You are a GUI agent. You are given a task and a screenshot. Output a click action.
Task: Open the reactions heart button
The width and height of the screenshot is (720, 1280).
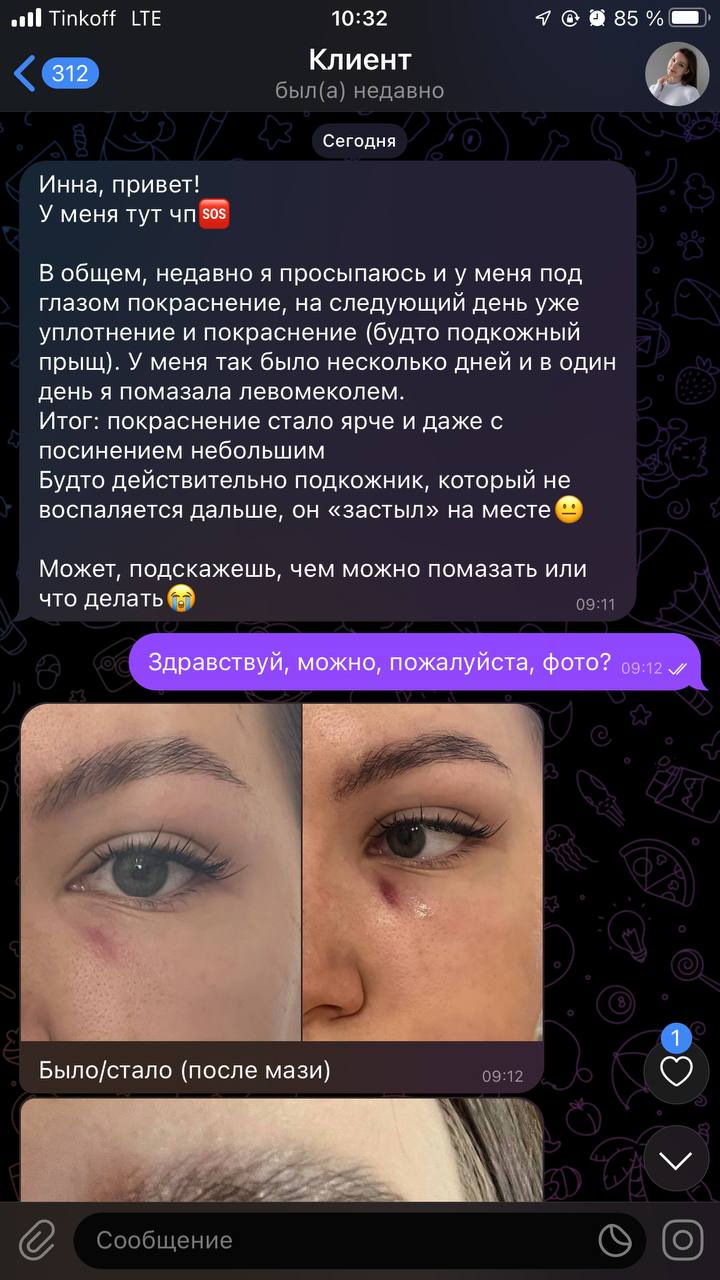677,1071
